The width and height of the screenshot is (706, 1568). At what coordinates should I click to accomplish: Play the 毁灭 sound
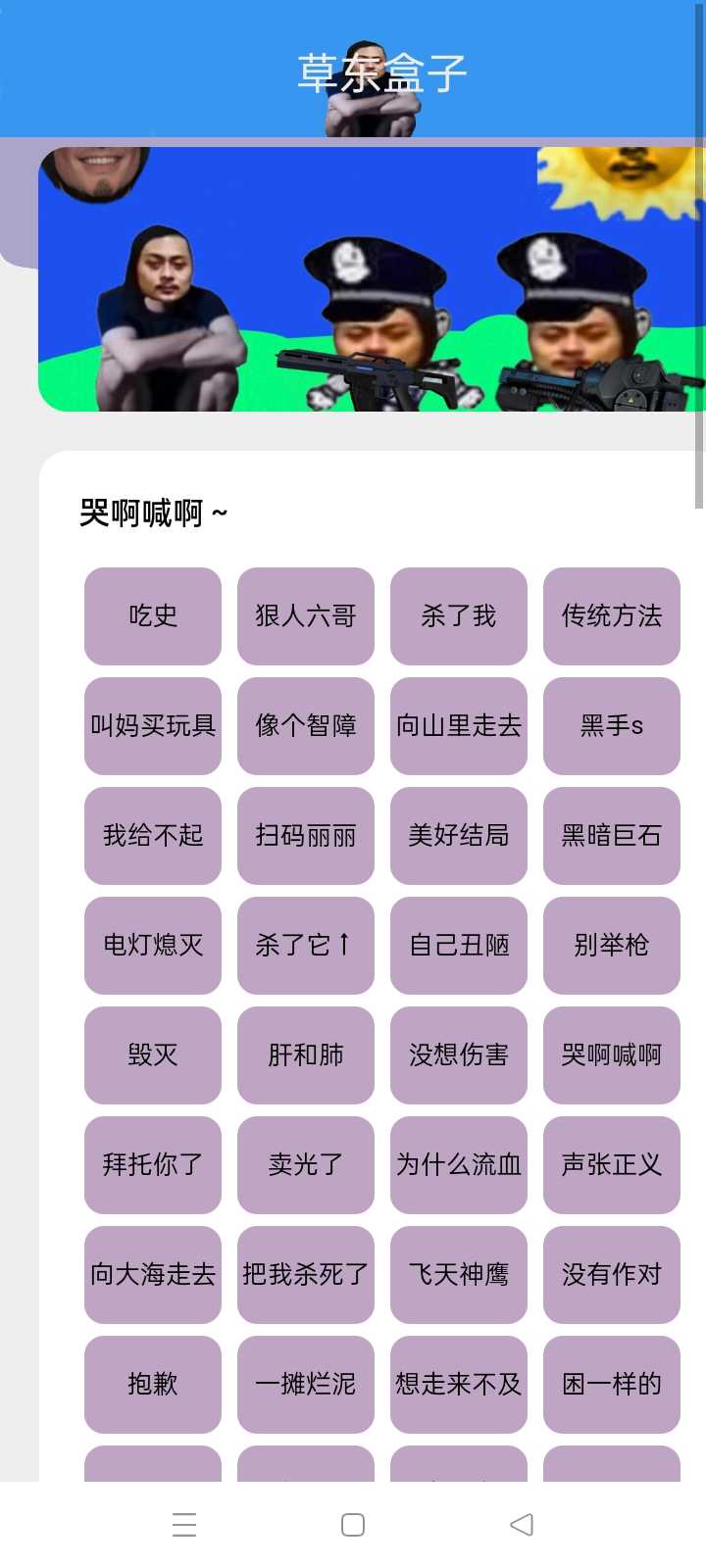click(x=153, y=1055)
